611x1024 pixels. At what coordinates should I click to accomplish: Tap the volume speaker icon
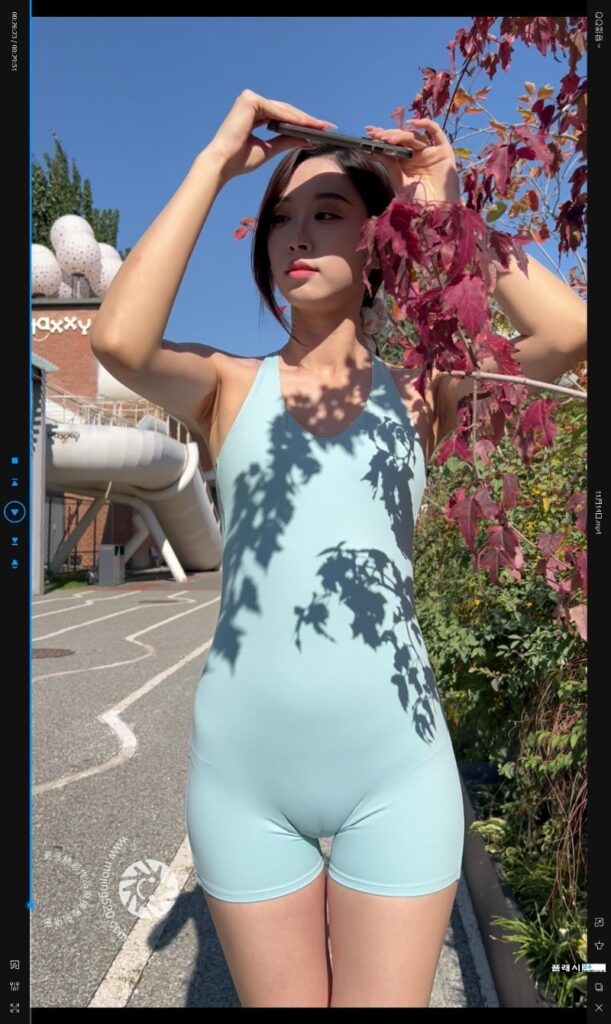(14, 563)
